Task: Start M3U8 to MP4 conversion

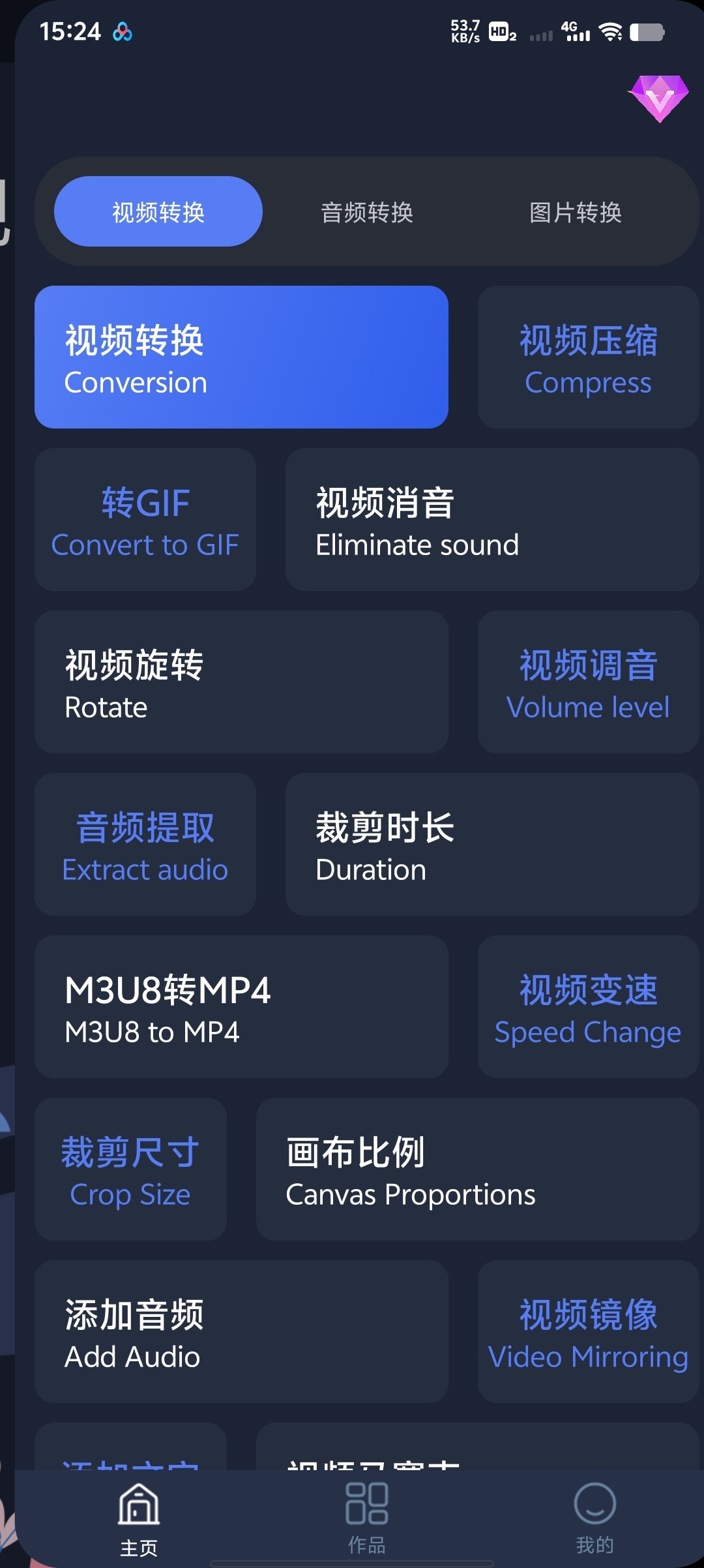Action: 241,1007
